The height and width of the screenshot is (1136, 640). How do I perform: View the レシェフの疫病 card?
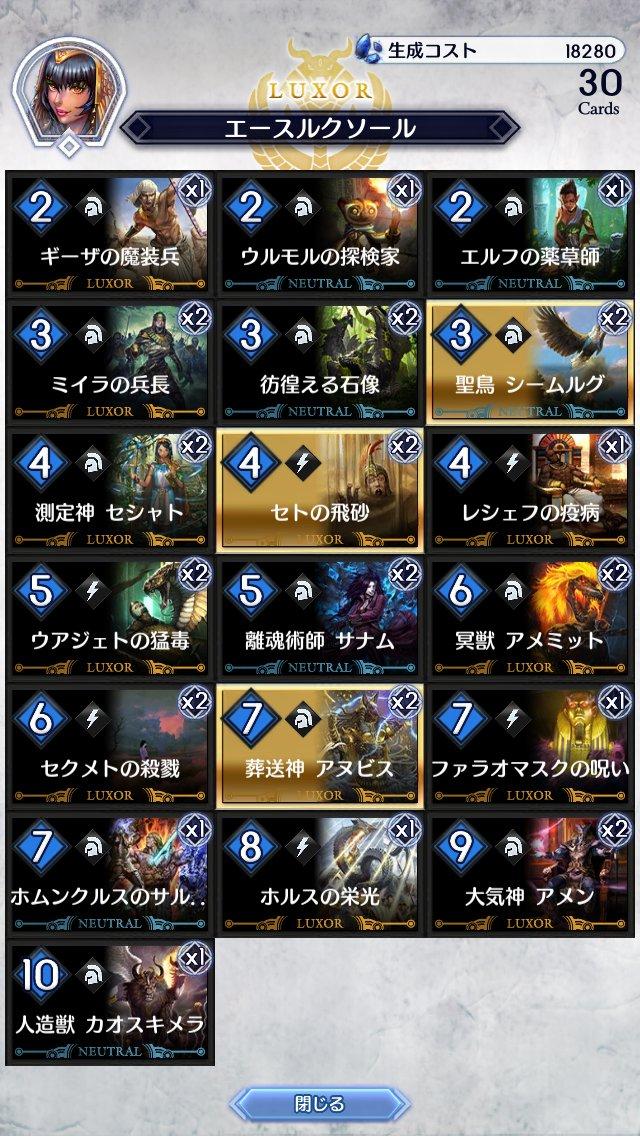point(530,491)
